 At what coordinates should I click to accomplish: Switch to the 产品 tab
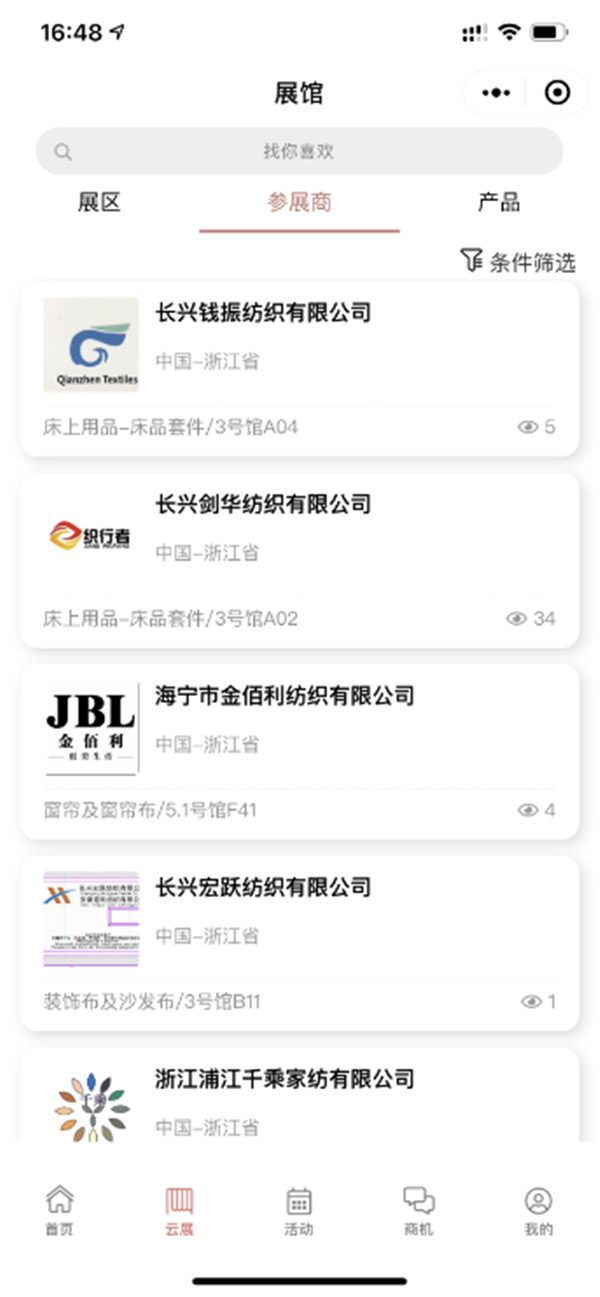click(499, 203)
